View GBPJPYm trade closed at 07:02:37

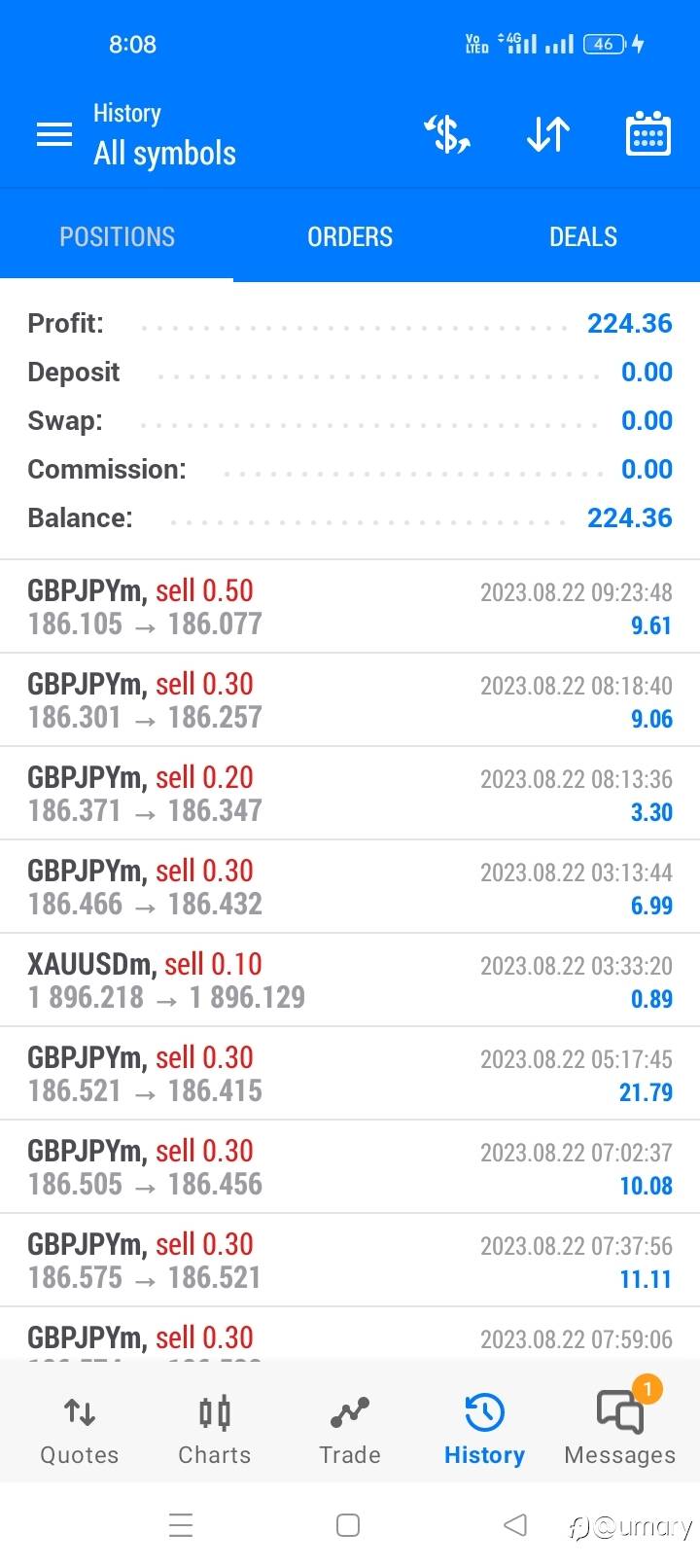pos(350,1167)
